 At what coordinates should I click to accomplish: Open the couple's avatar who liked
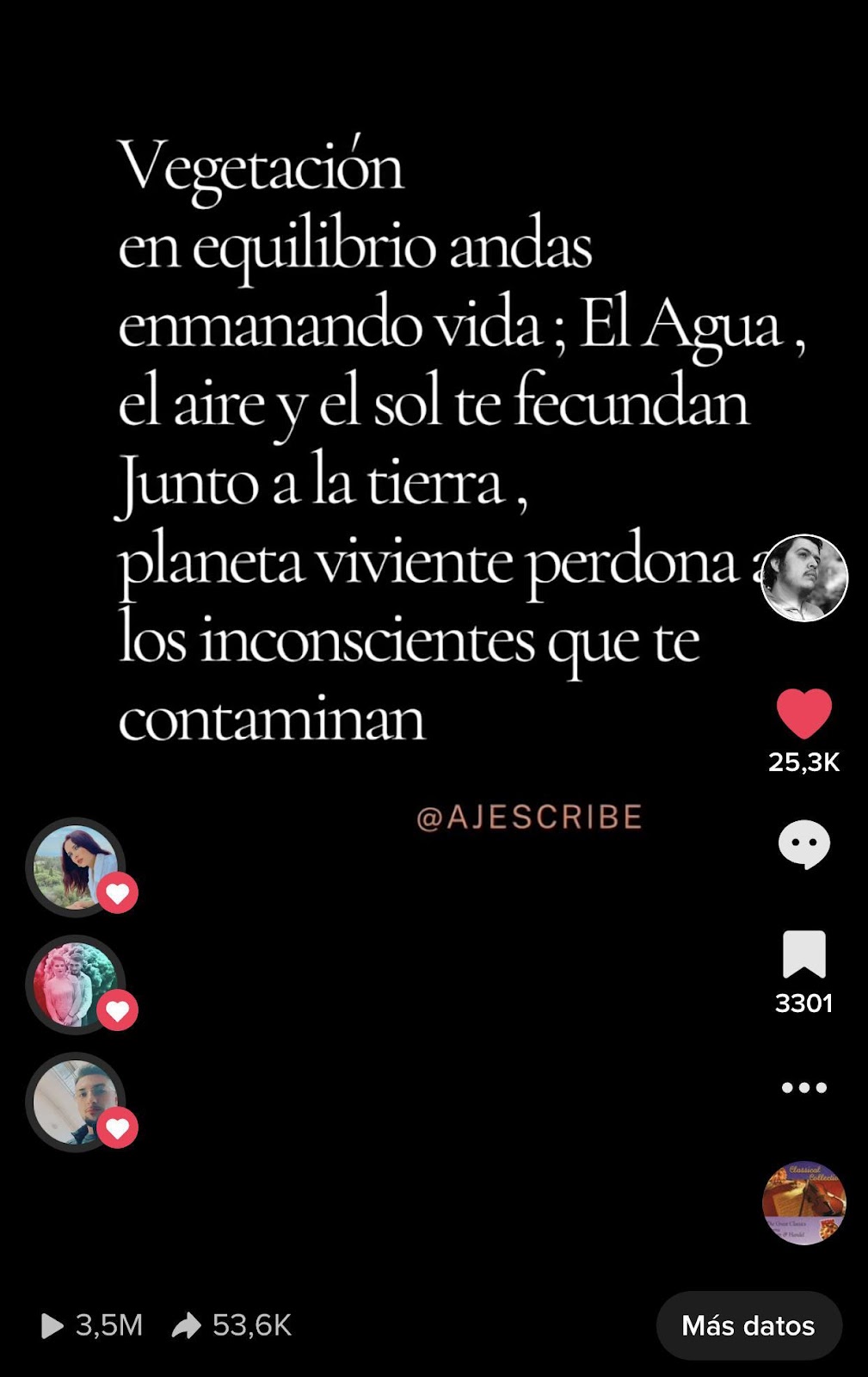[76, 985]
